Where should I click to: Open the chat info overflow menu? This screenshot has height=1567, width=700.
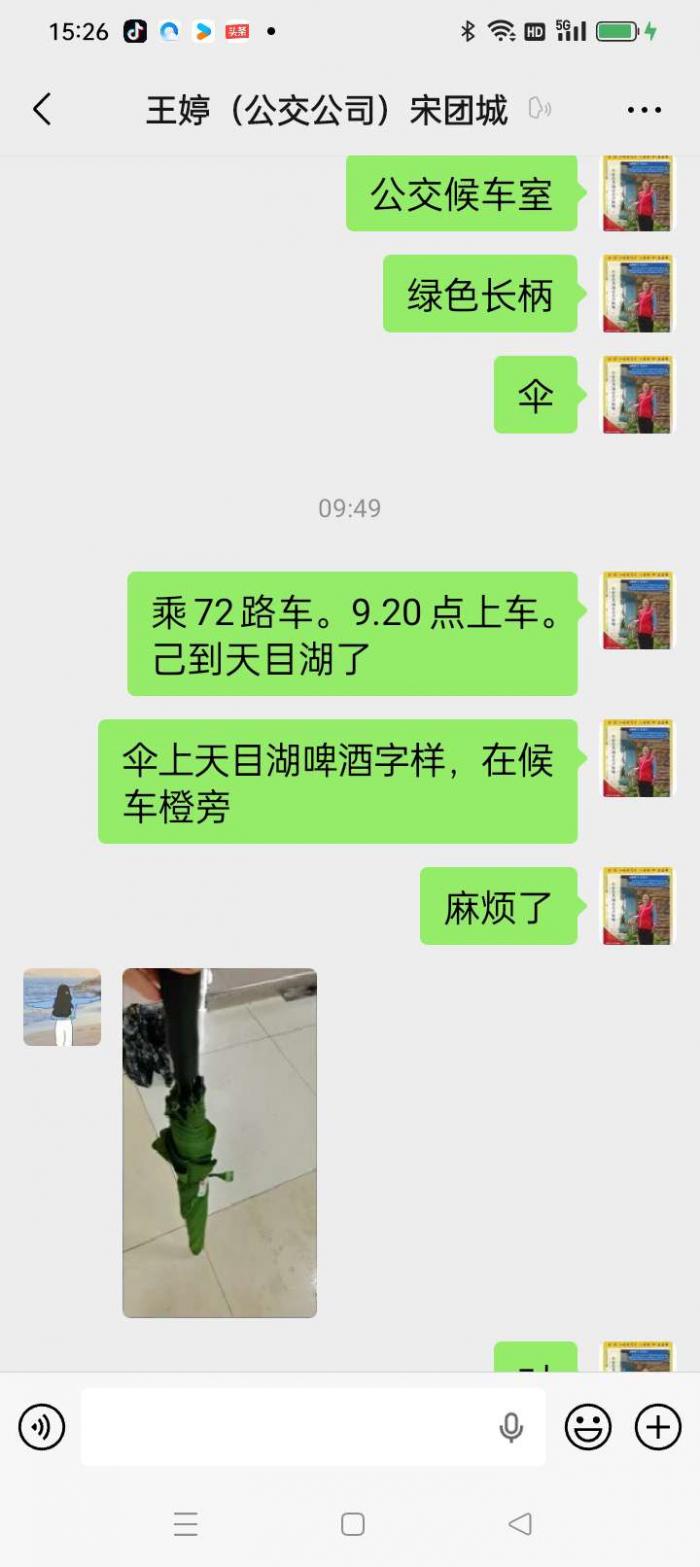coord(644,110)
